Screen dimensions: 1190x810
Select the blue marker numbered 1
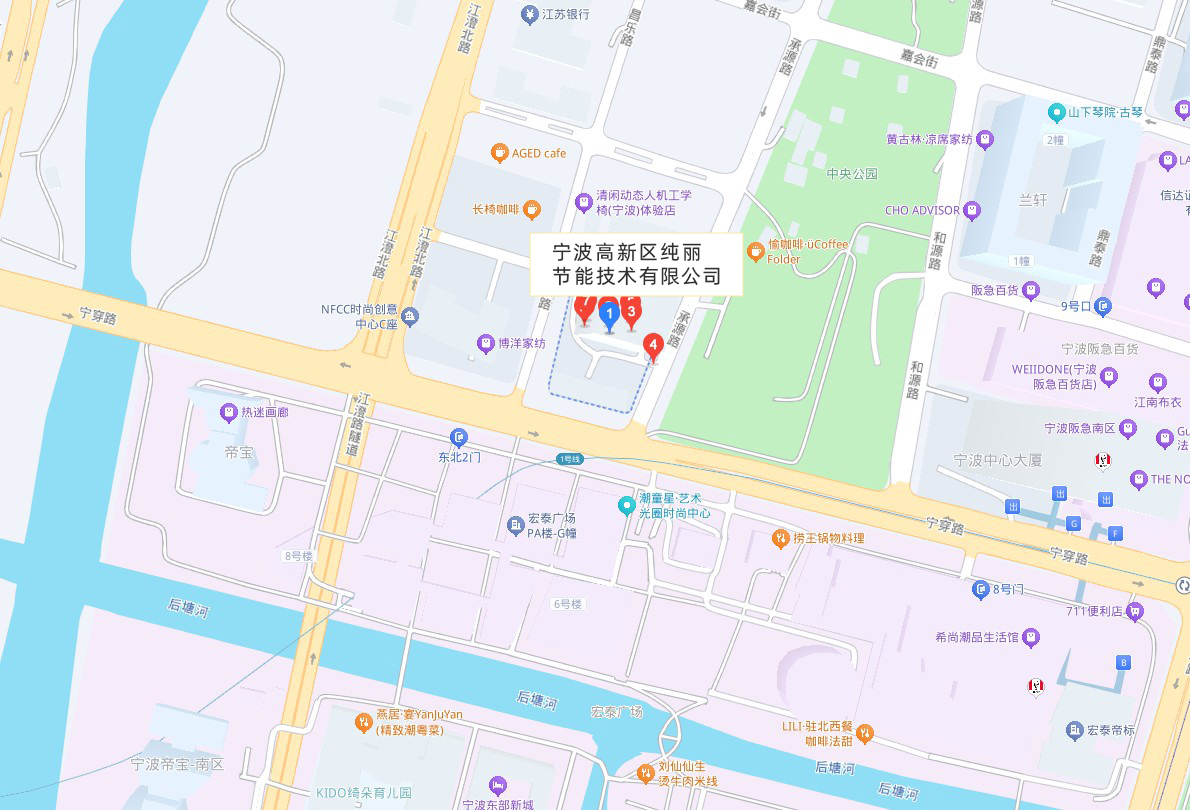(609, 314)
